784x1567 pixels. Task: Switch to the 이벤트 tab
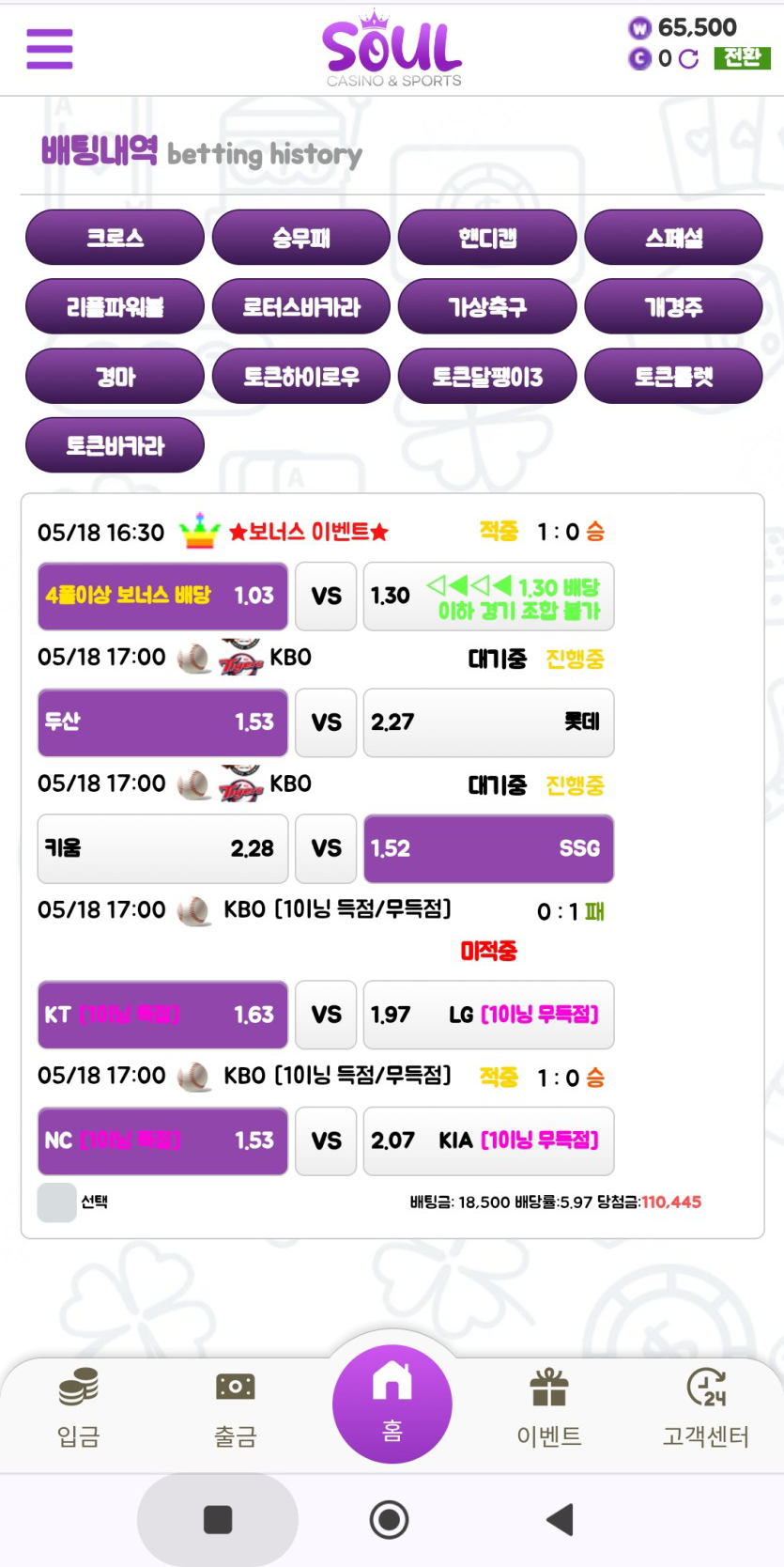point(549,1408)
